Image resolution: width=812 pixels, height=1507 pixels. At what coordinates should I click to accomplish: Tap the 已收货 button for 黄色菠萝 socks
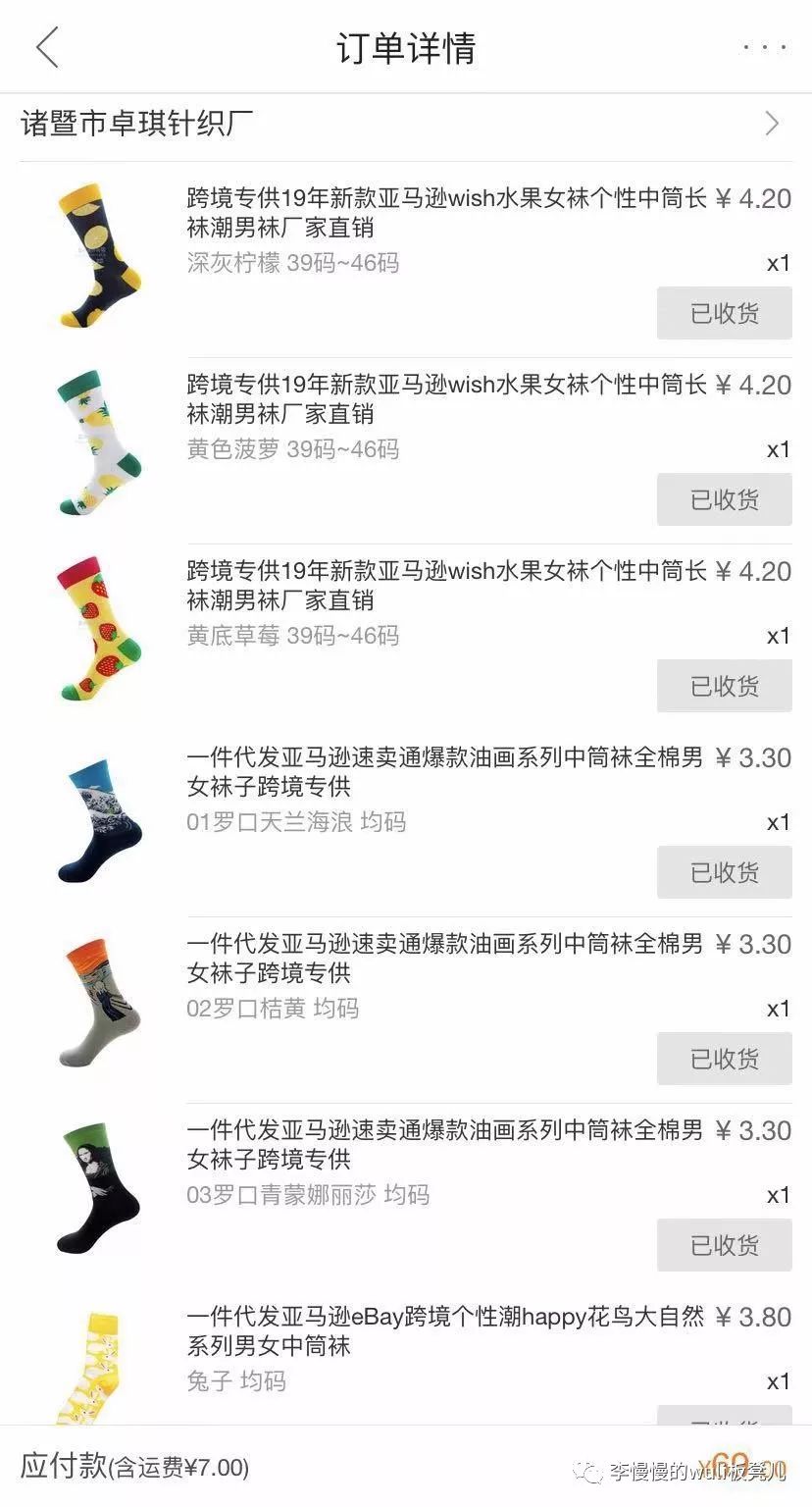(724, 499)
